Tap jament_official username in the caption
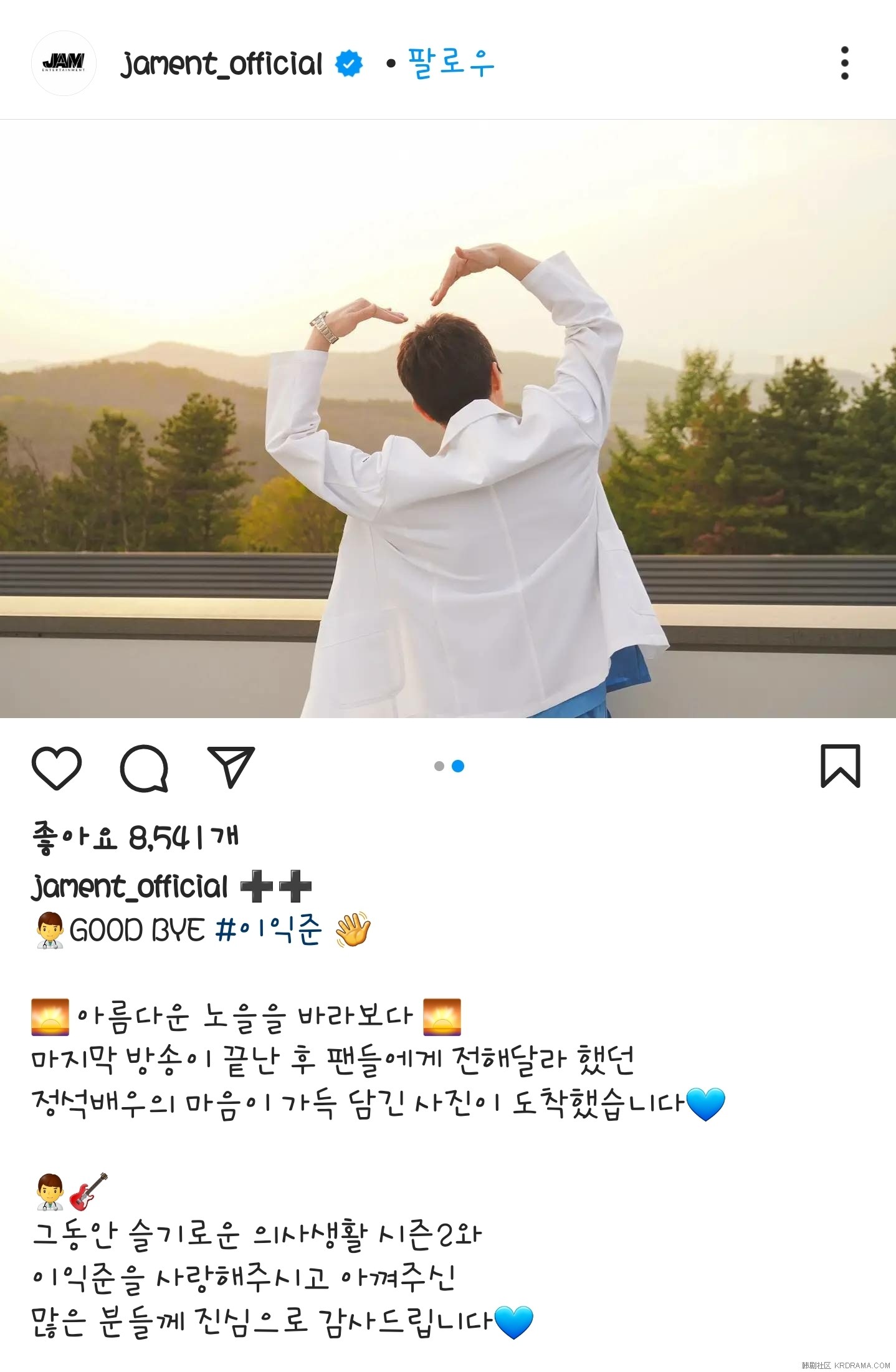Screen dimensions: 896x1372 click(x=130, y=886)
